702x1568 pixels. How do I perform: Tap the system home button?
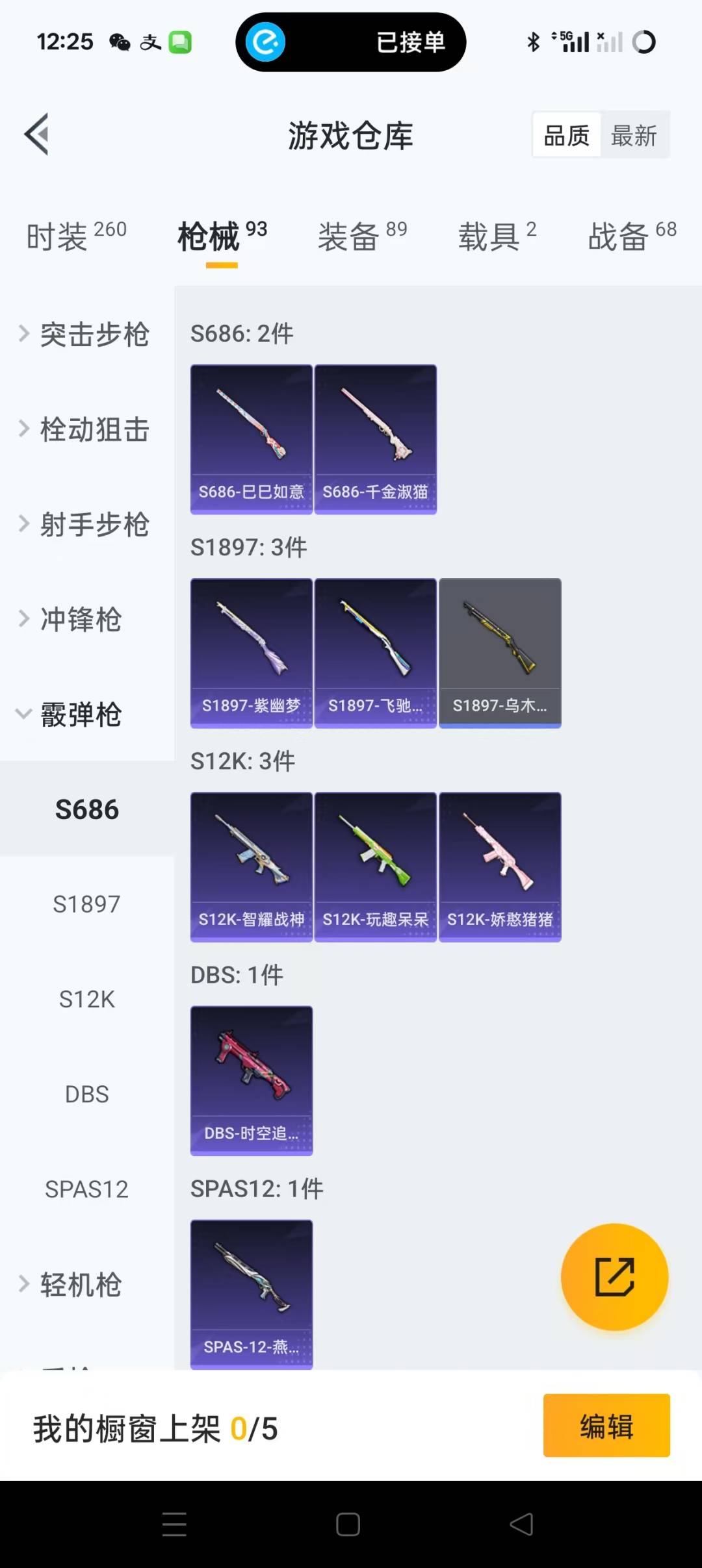pos(348,1524)
